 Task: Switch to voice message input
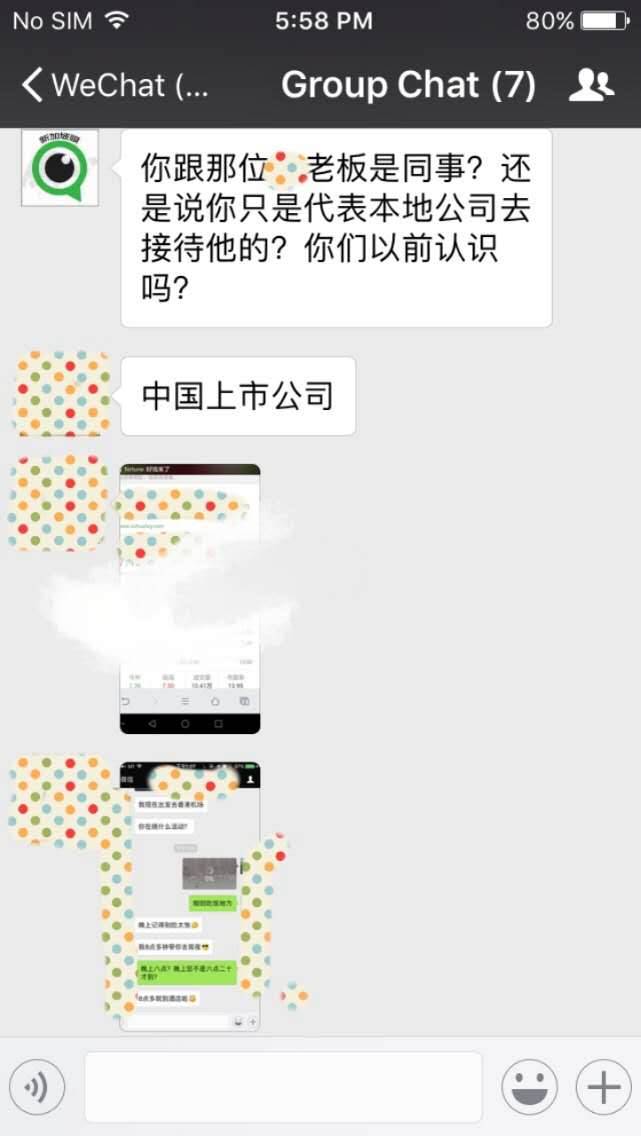[37, 1087]
